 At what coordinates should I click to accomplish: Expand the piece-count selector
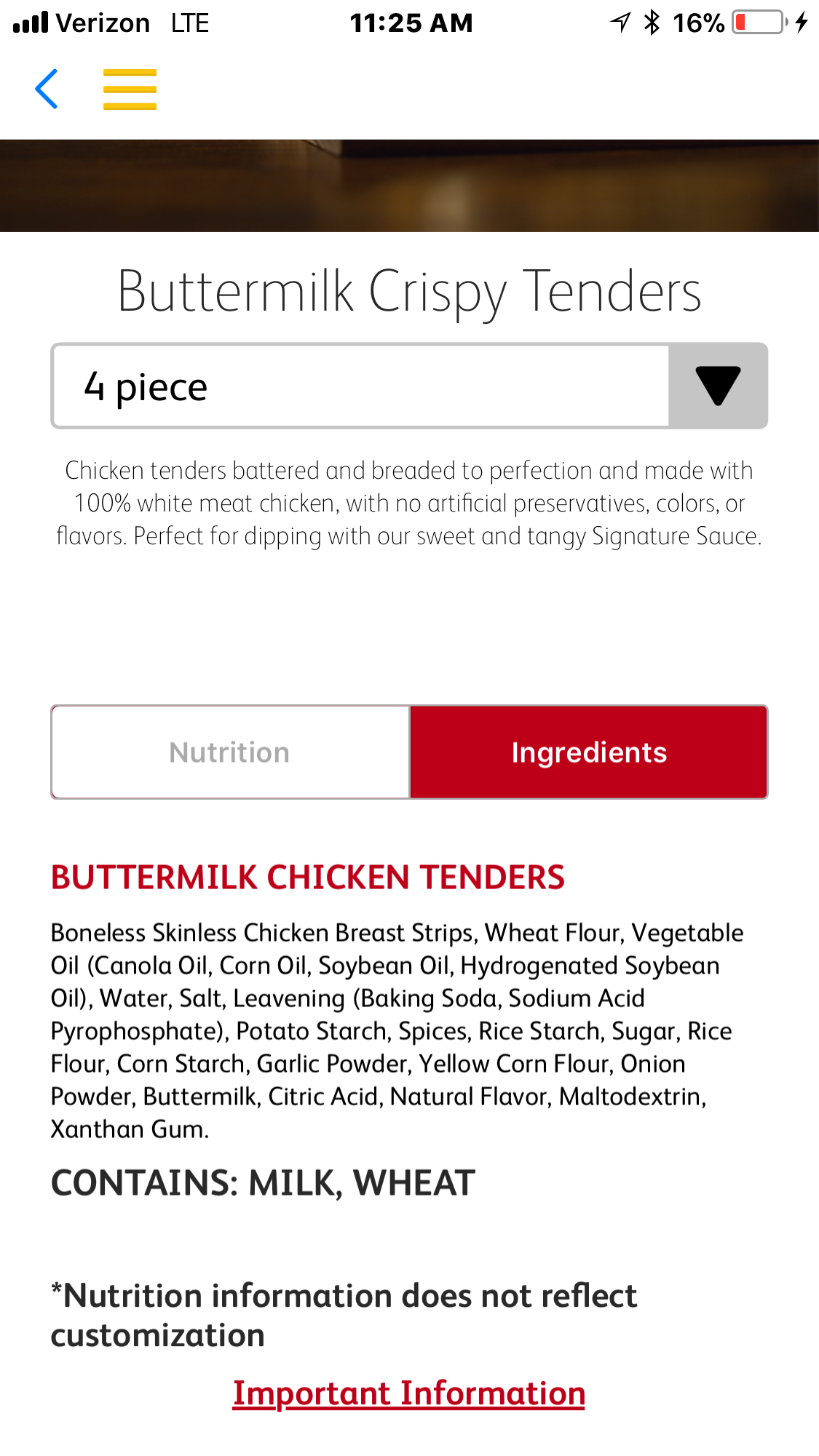coord(409,386)
